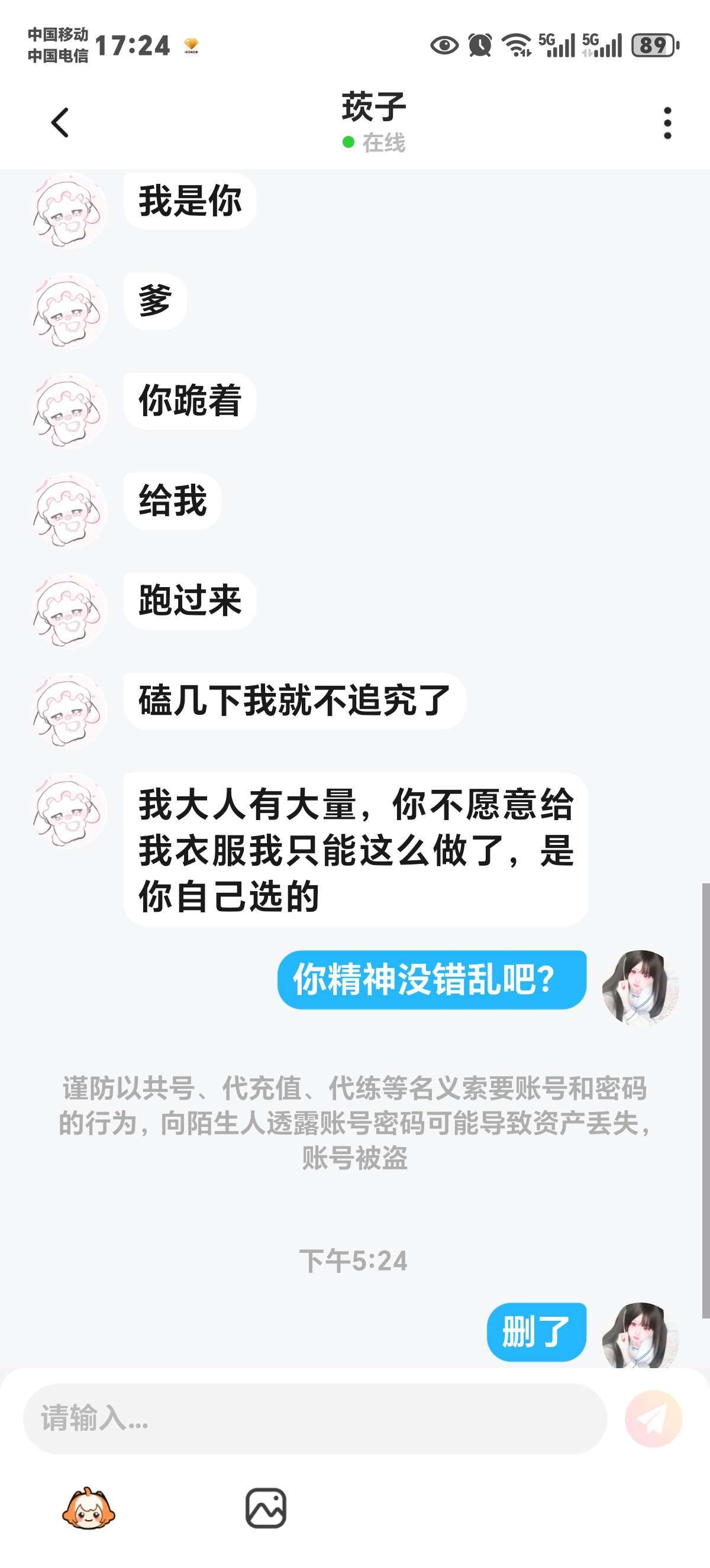Open the emoji sticker panel
The image size is (710, 1568).
tap(89, 1508)
